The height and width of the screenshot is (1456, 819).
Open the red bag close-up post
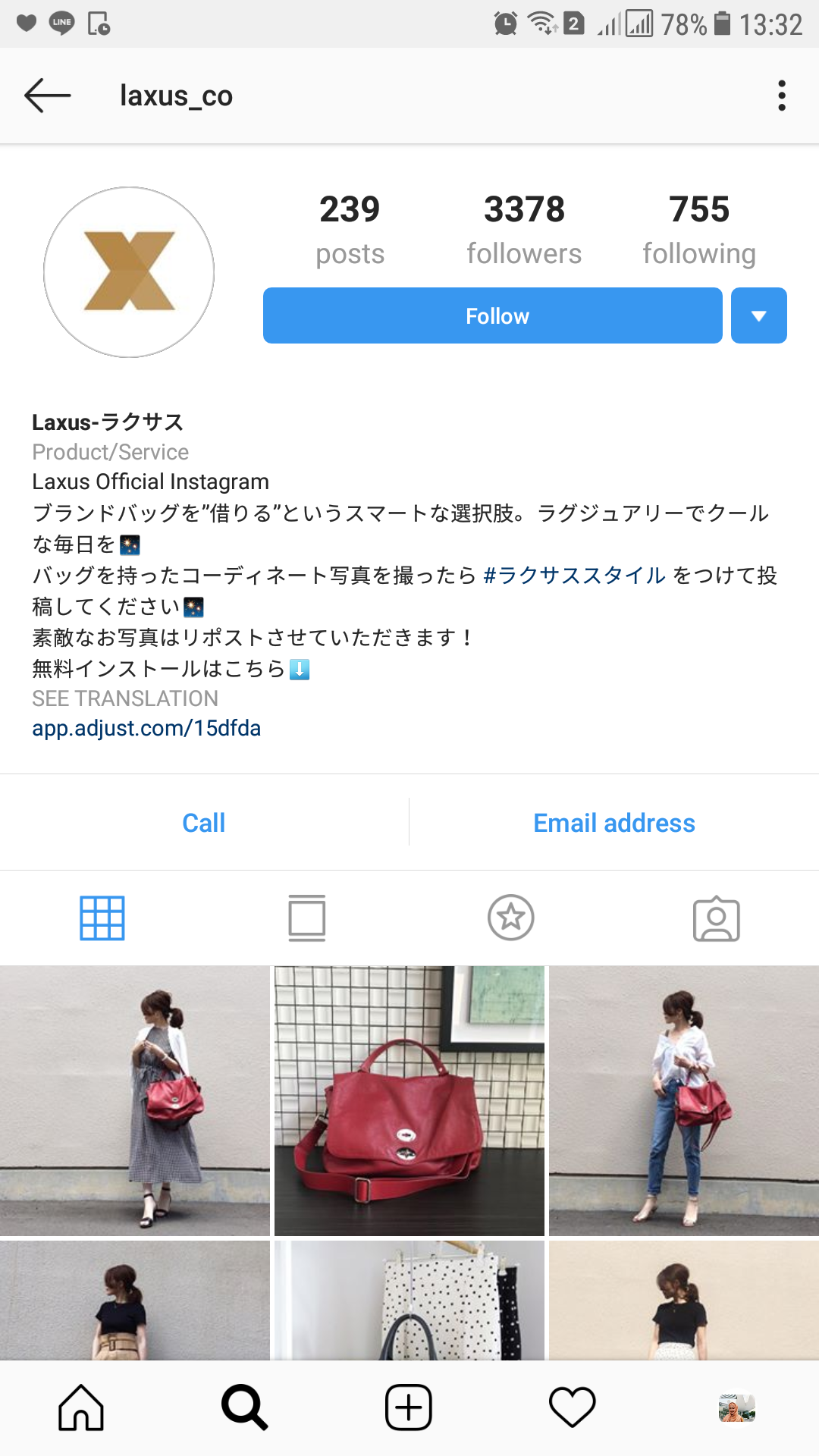pos(409,1100)
